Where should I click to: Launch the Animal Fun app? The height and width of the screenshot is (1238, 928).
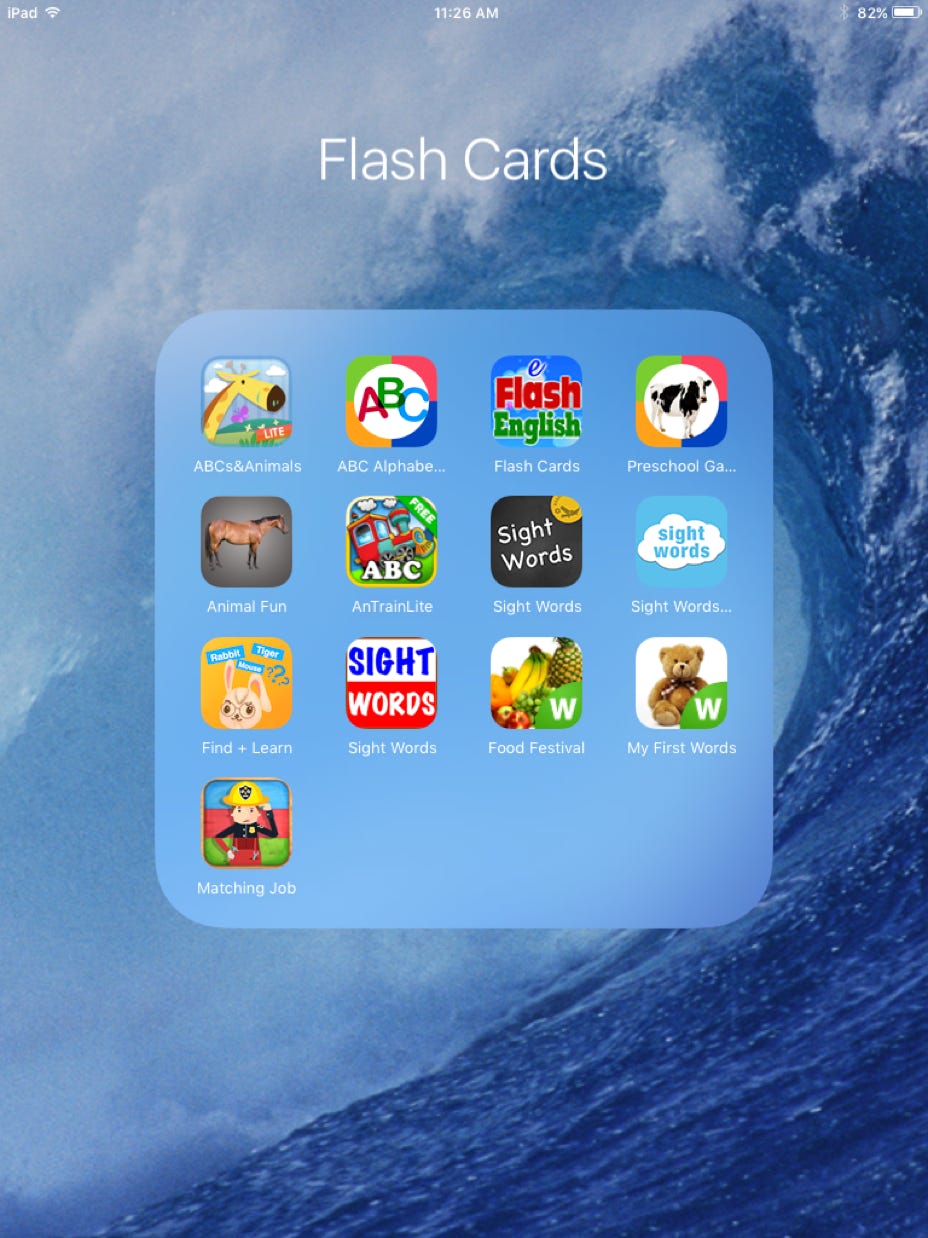pos(246,542)
